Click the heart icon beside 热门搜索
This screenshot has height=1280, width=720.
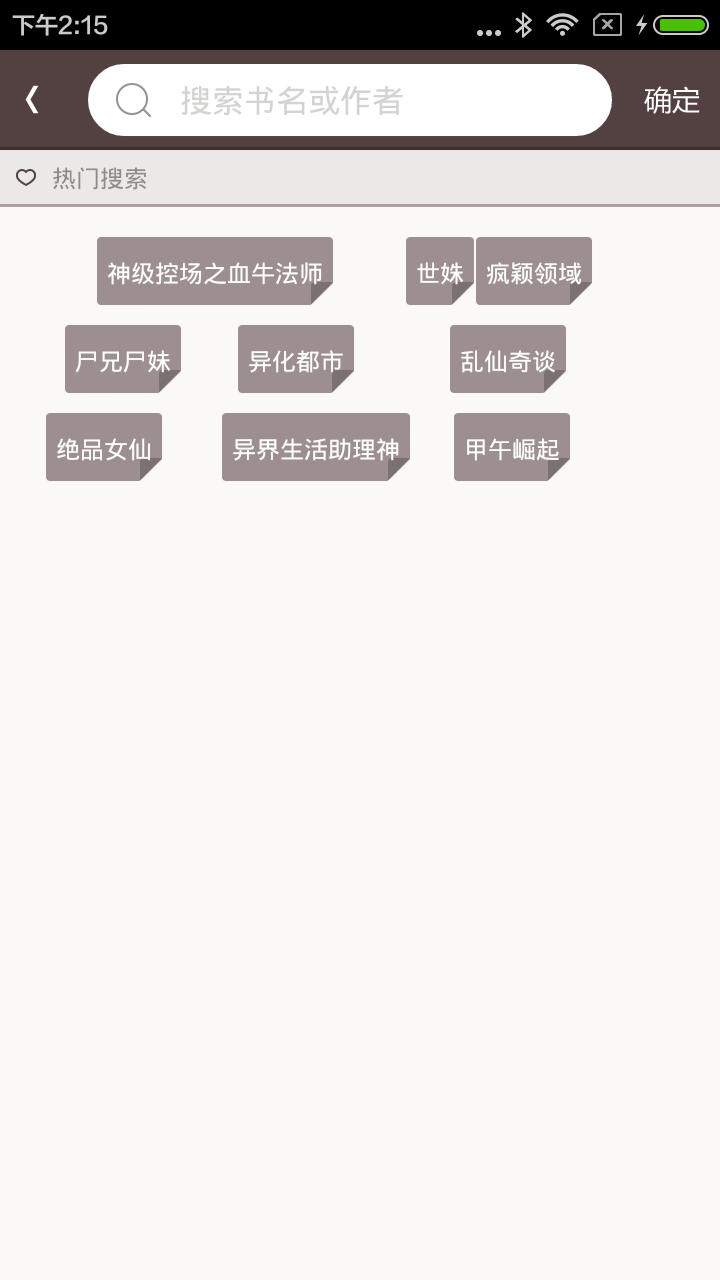26,177
